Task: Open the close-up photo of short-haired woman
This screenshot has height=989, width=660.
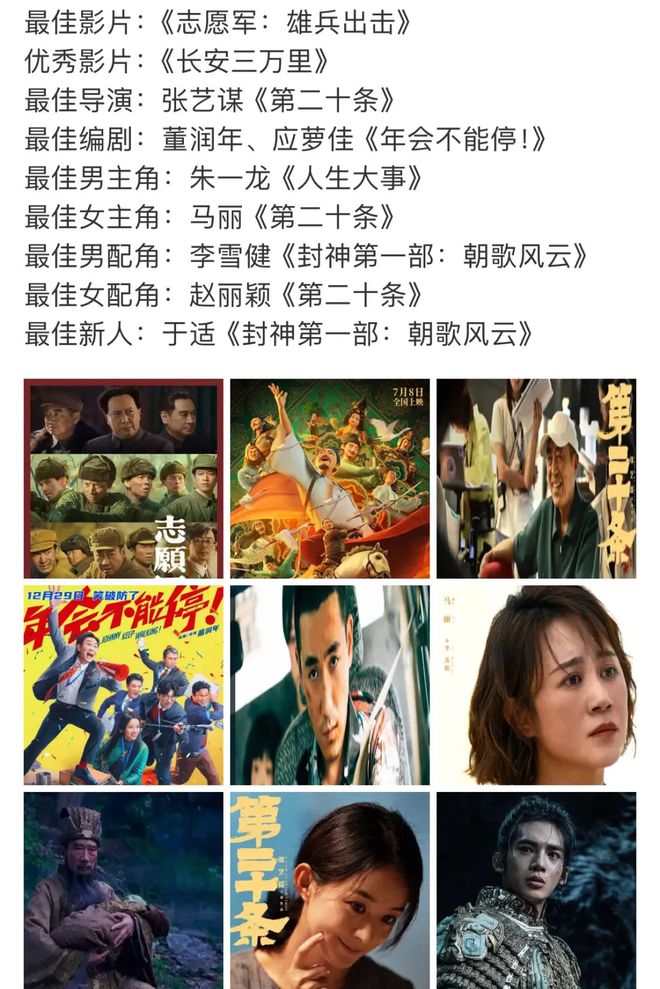Action: [x=536, y=685]
